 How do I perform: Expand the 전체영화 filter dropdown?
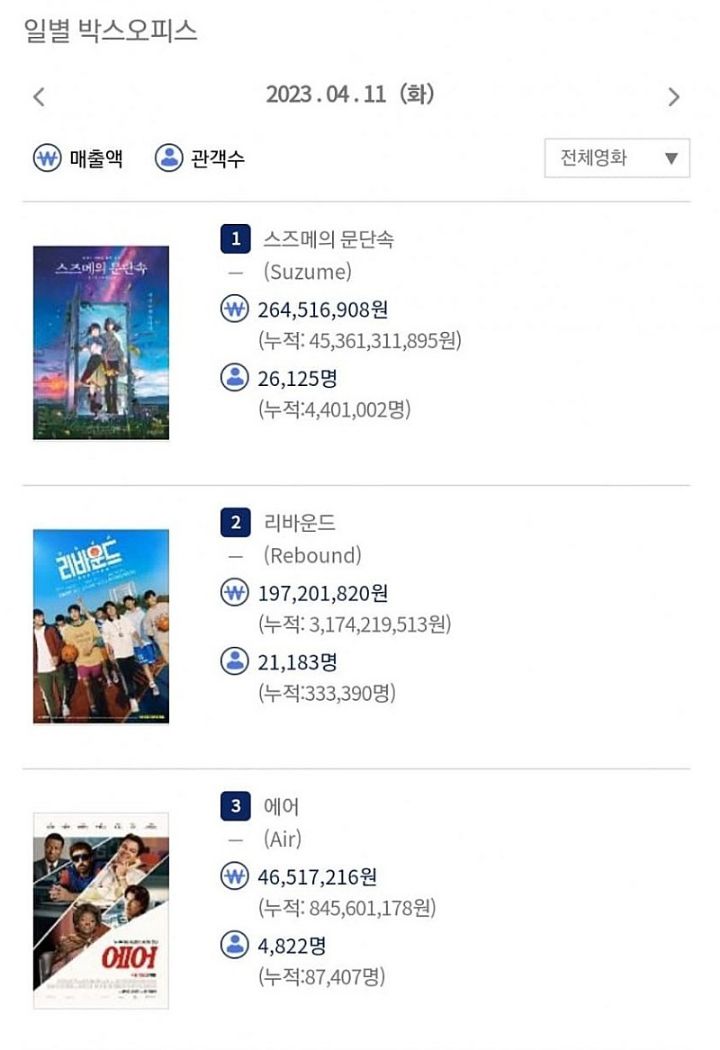pyautogui.click(x=617, y=158)
